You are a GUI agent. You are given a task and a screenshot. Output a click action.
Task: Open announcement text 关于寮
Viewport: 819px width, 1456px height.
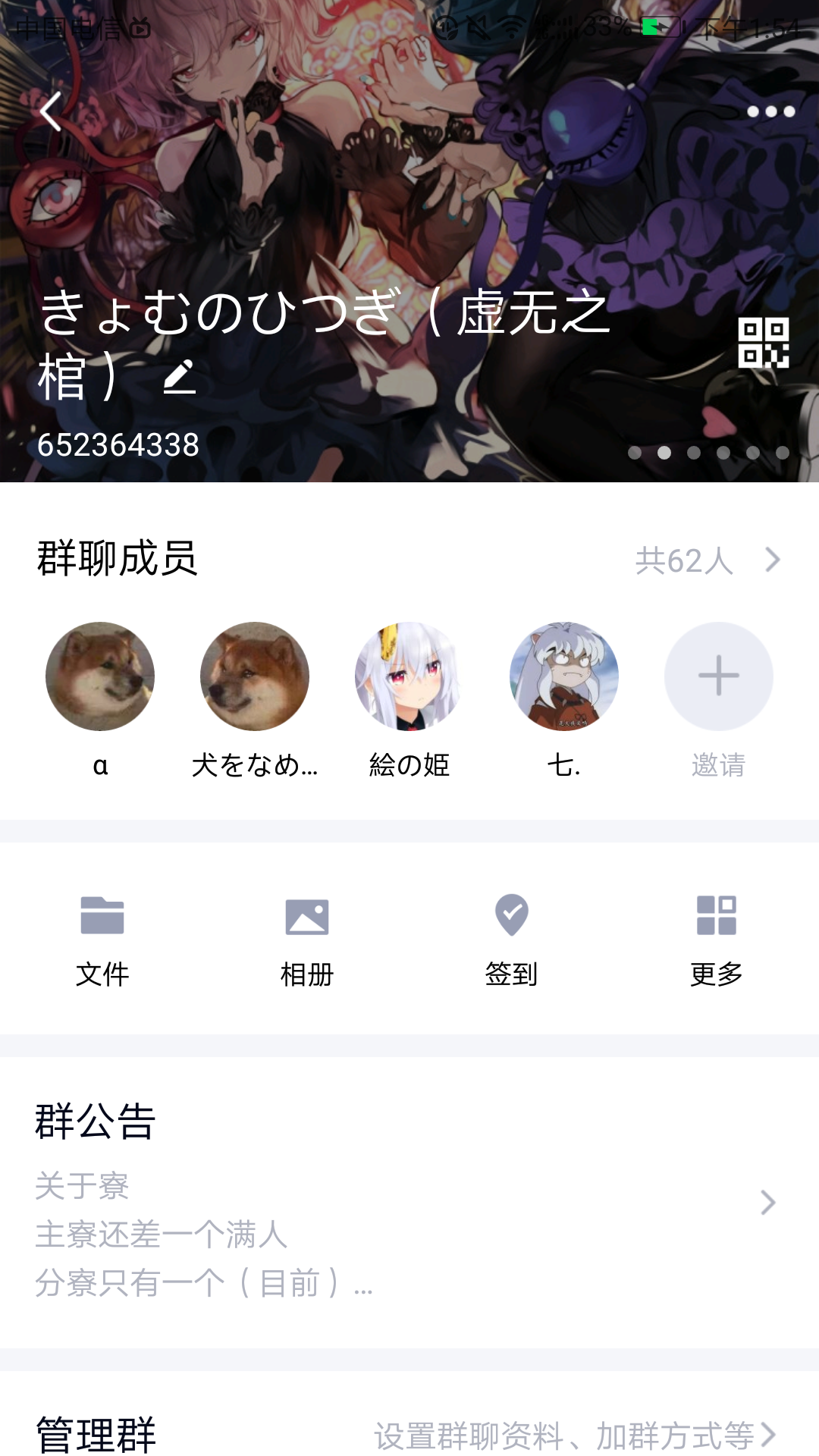click(80, 1187)
